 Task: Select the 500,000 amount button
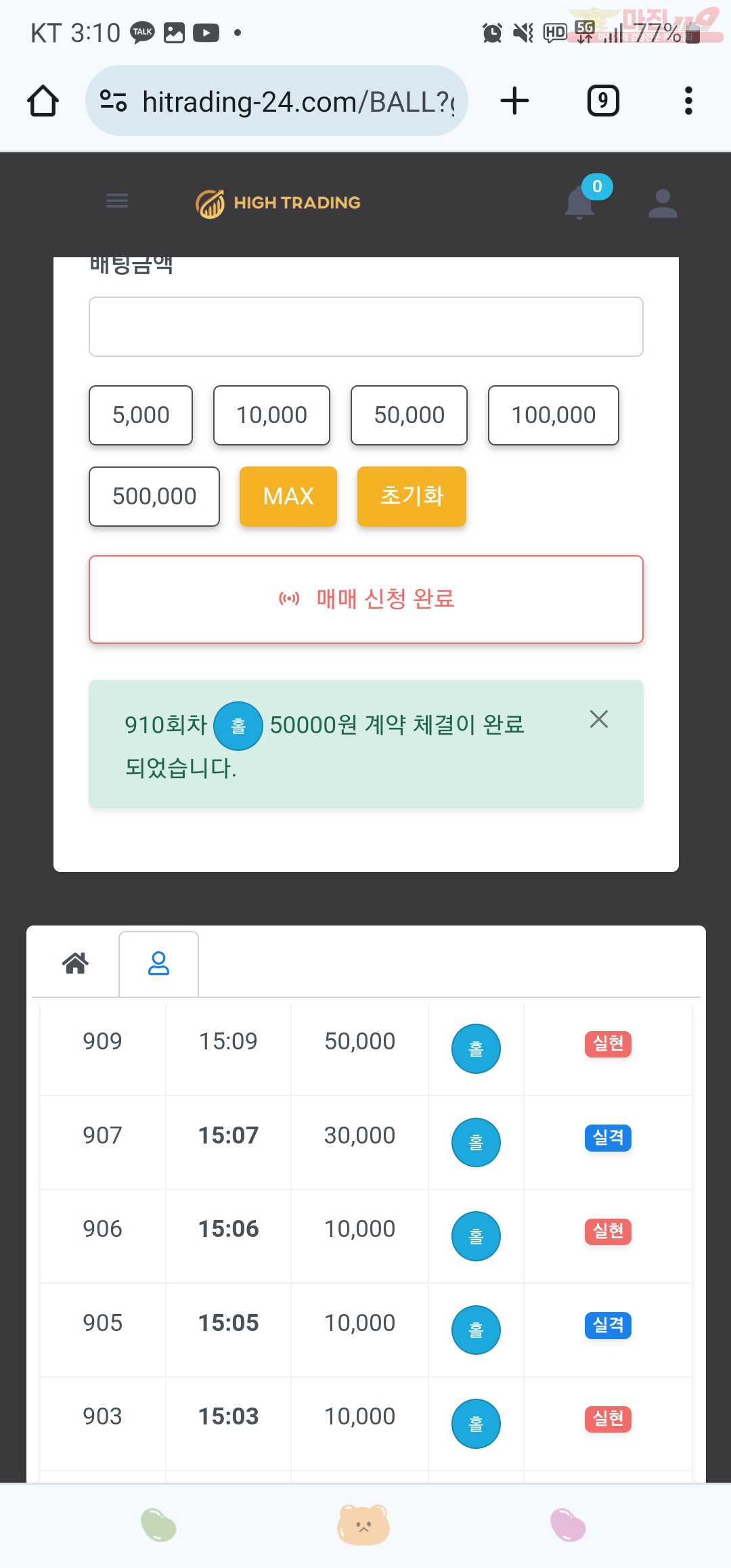tap(154, 496)
